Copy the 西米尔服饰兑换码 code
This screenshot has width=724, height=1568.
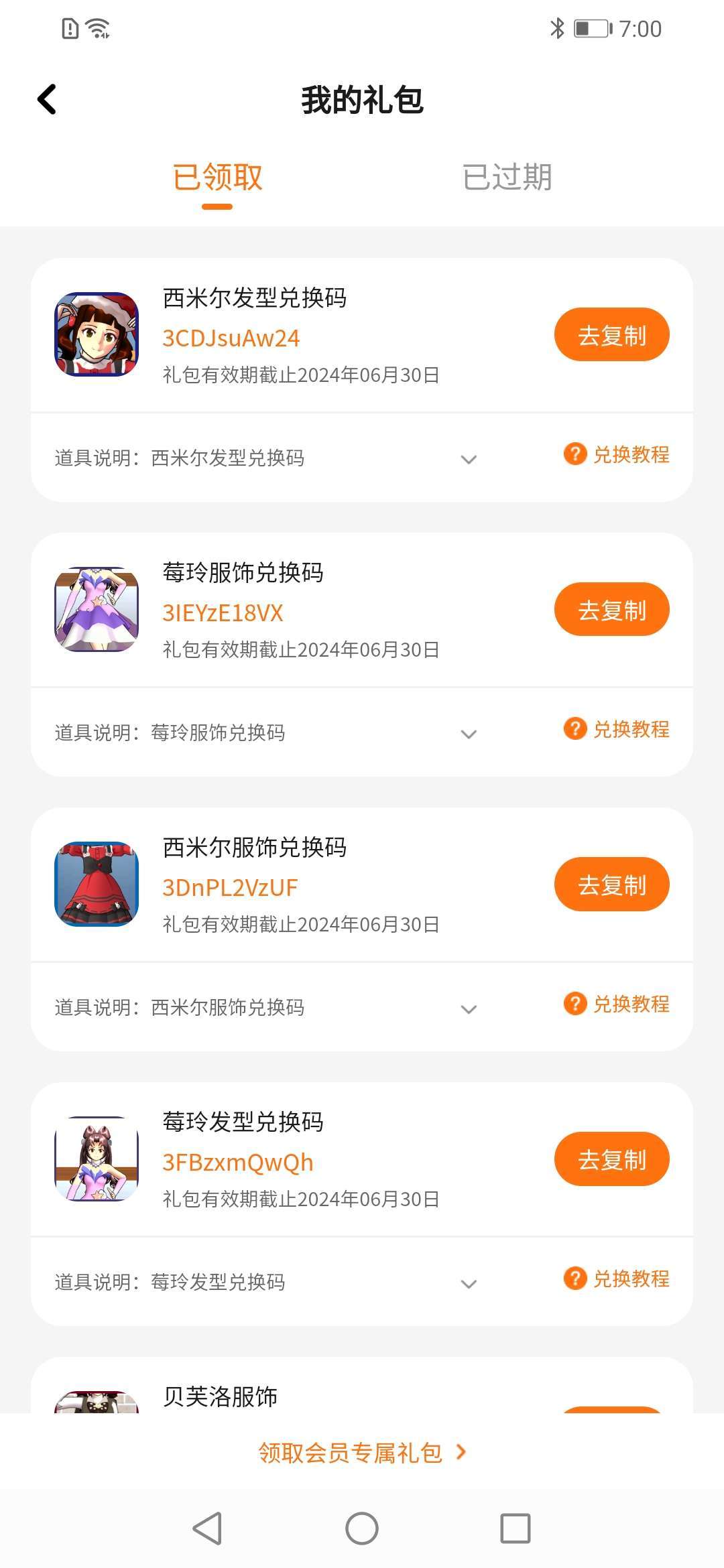611,885
